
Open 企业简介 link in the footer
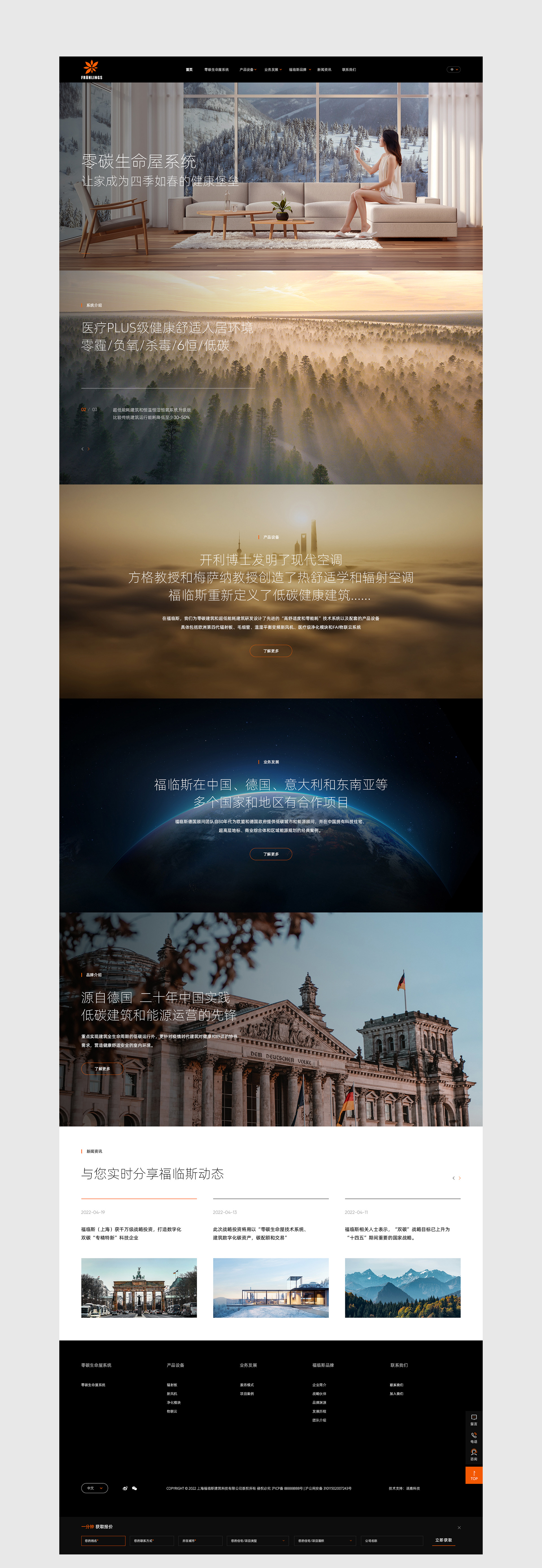click(x=319, y=1385)
